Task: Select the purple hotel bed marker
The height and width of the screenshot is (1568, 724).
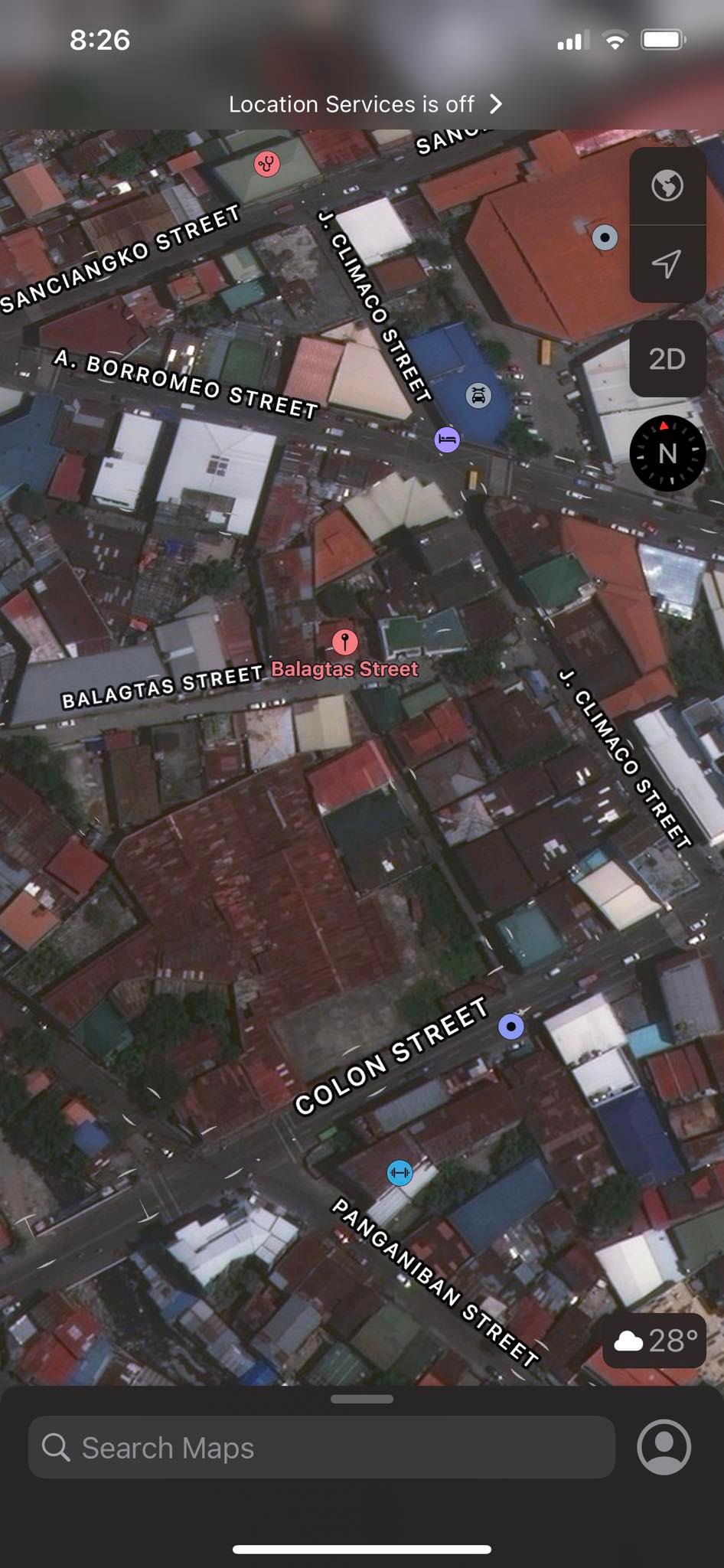Action: point(447,439)
